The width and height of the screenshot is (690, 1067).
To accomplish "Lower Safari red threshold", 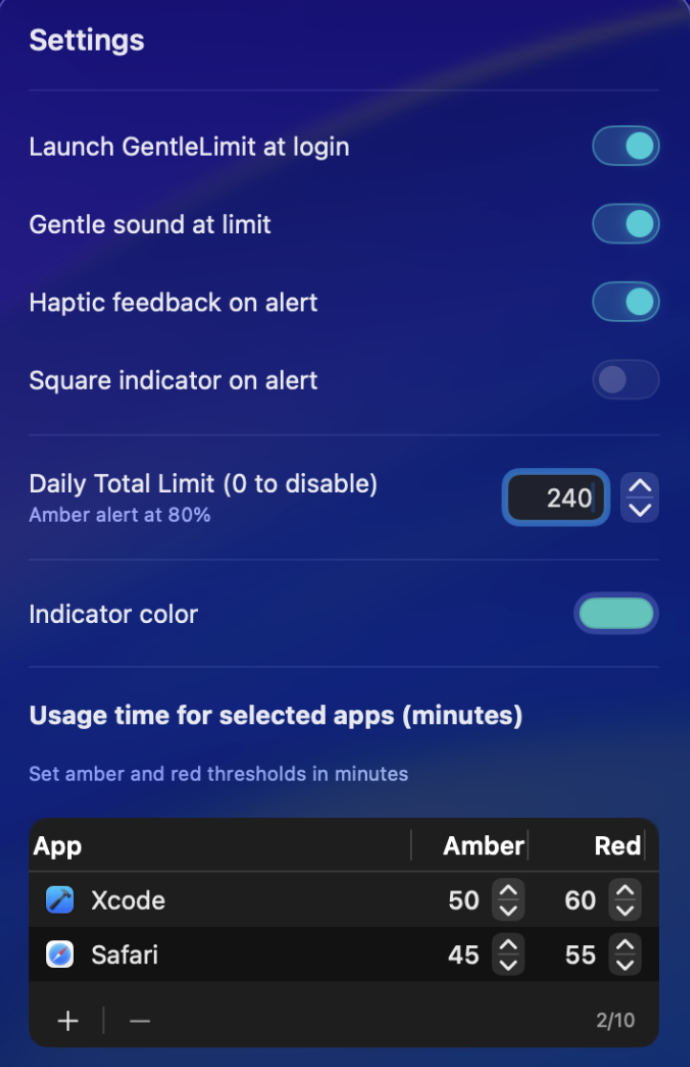I will (x=625, y=965).
